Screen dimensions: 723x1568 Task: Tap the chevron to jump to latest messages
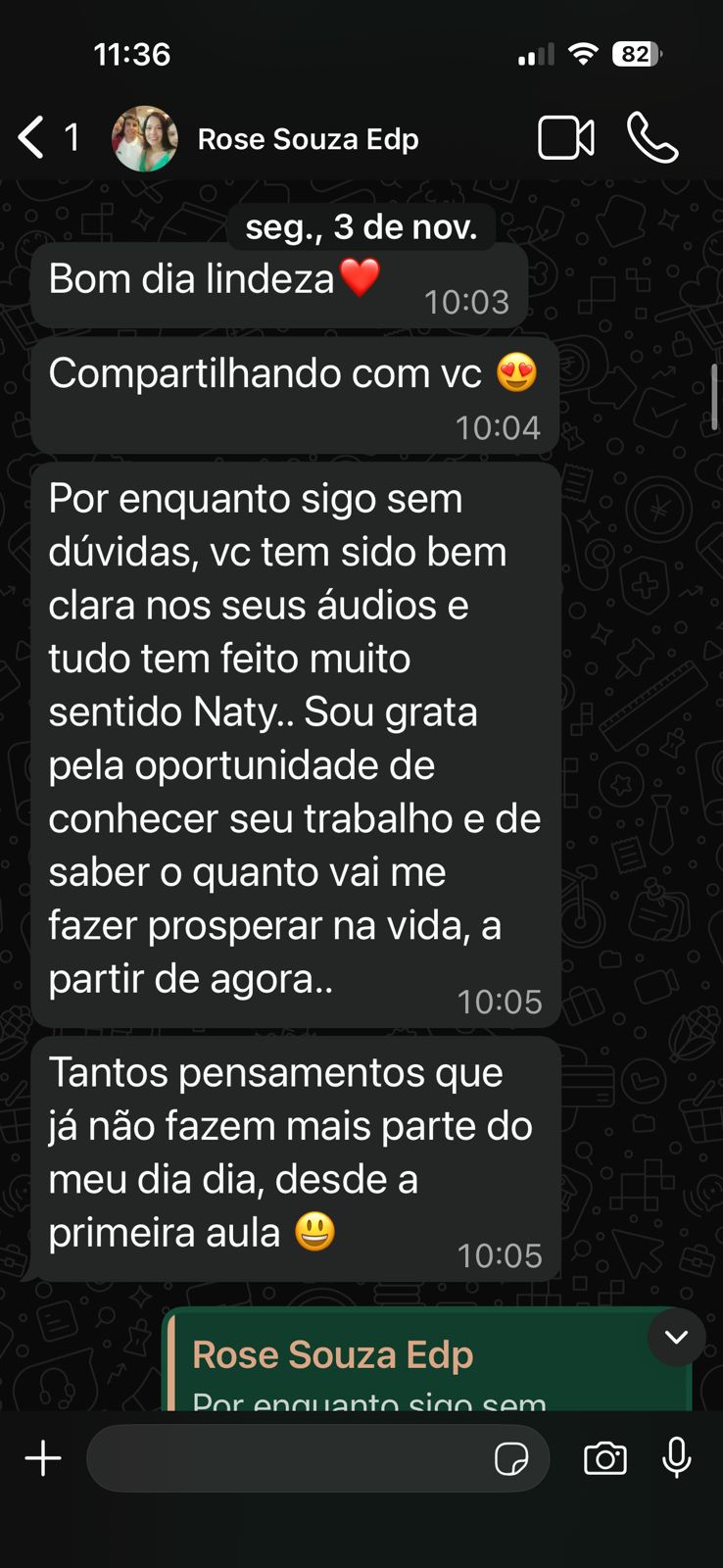pyautogui.click(x=675, y=1337)
